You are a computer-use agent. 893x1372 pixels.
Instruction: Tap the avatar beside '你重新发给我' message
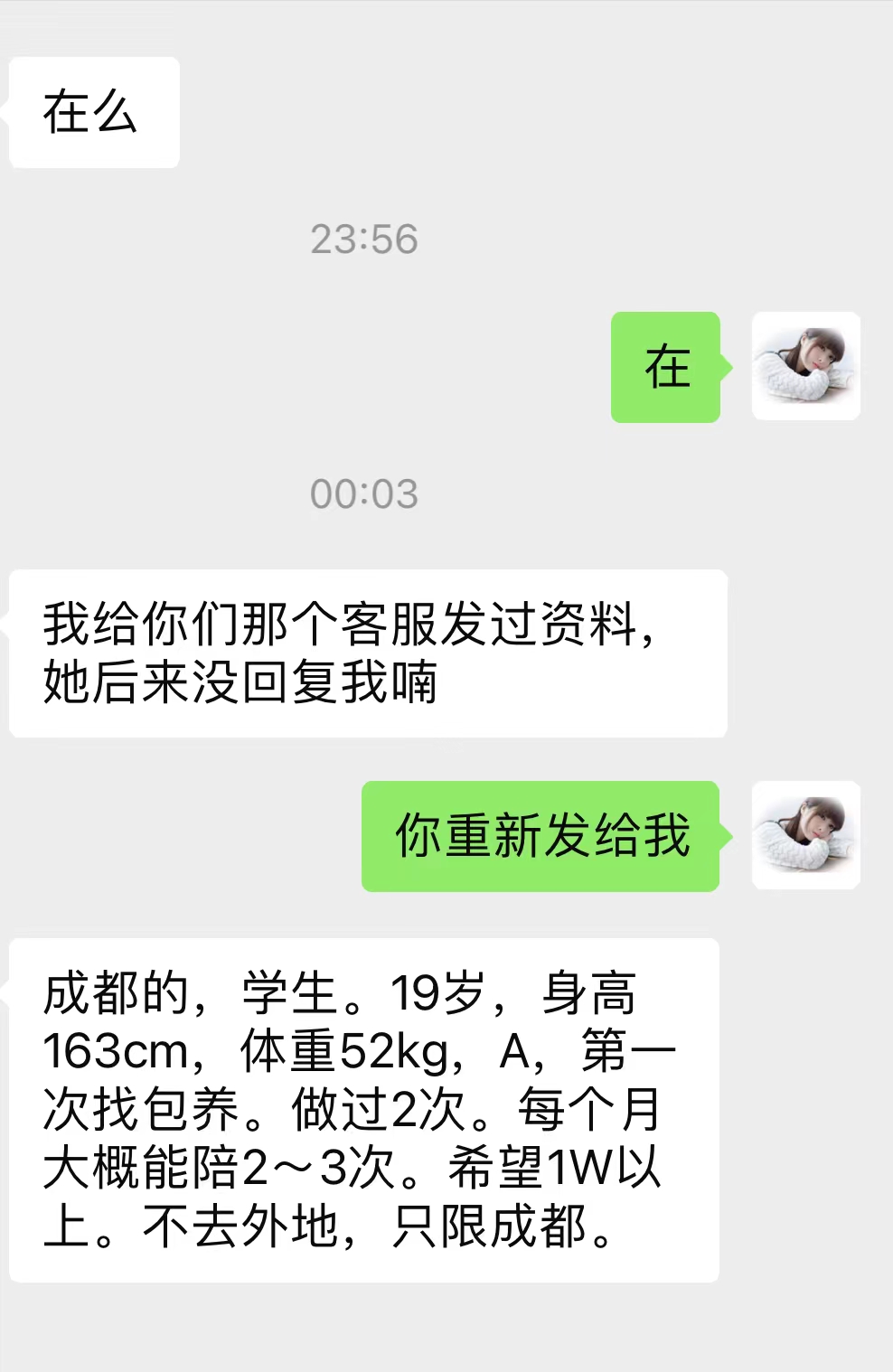point(805,835)
